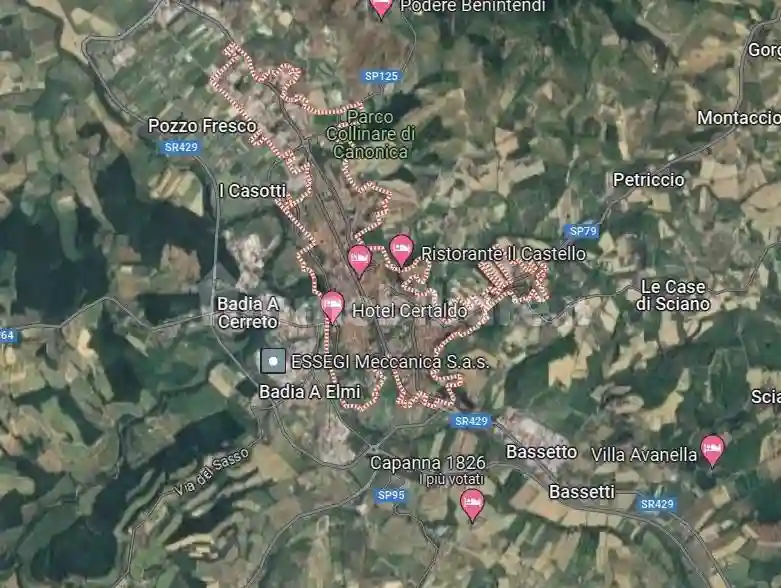Image resolution: width=781 pixels, height=588 pixels.
Task: Select the Ristorante Il Castello pin
Action: click(401, 247)
